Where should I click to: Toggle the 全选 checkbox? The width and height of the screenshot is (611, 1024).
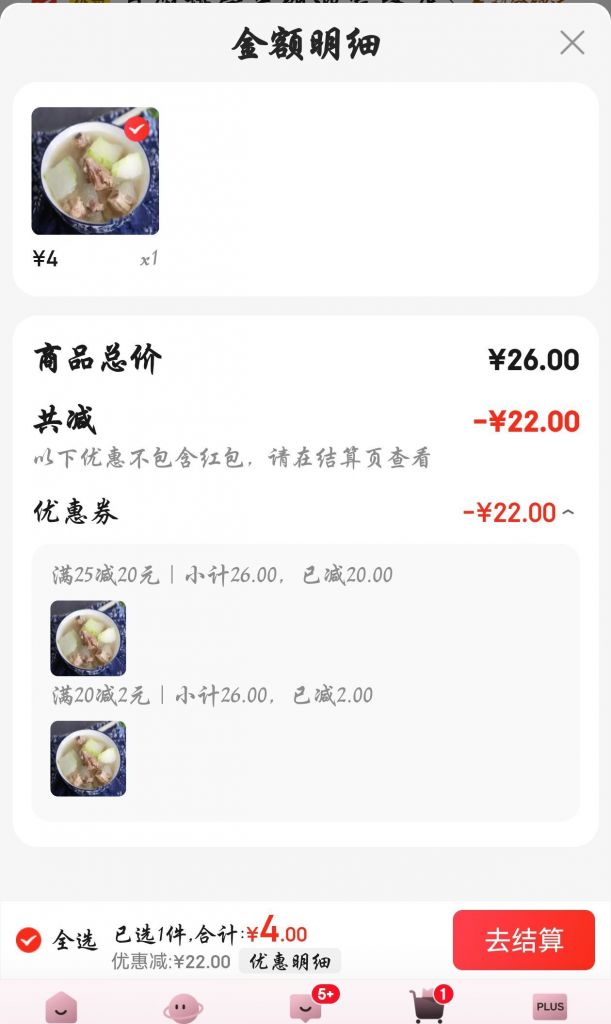click(x=29, y=940)
